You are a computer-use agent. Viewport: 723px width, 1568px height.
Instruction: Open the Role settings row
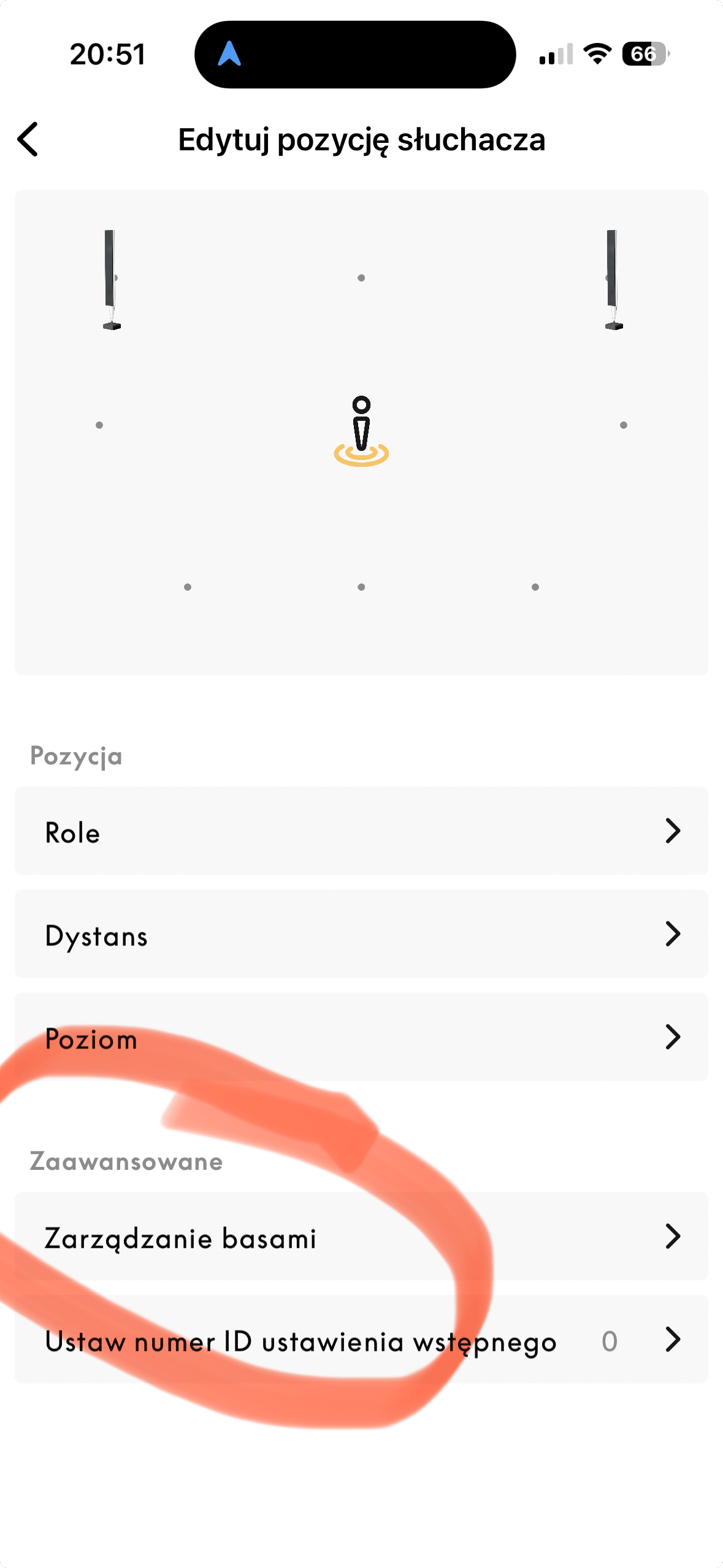[361, 831]
